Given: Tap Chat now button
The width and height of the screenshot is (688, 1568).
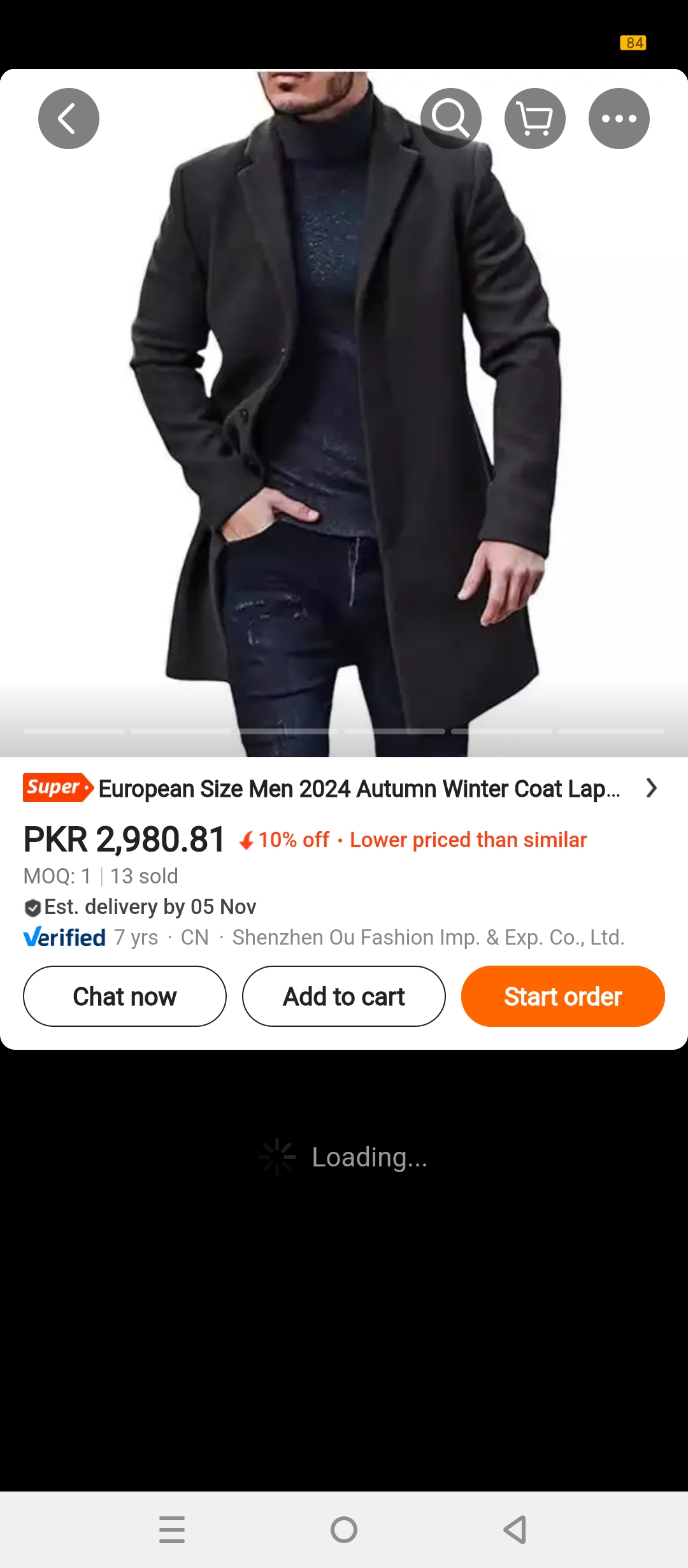Looking at the screenshot, I should click(x=125, y=996).
